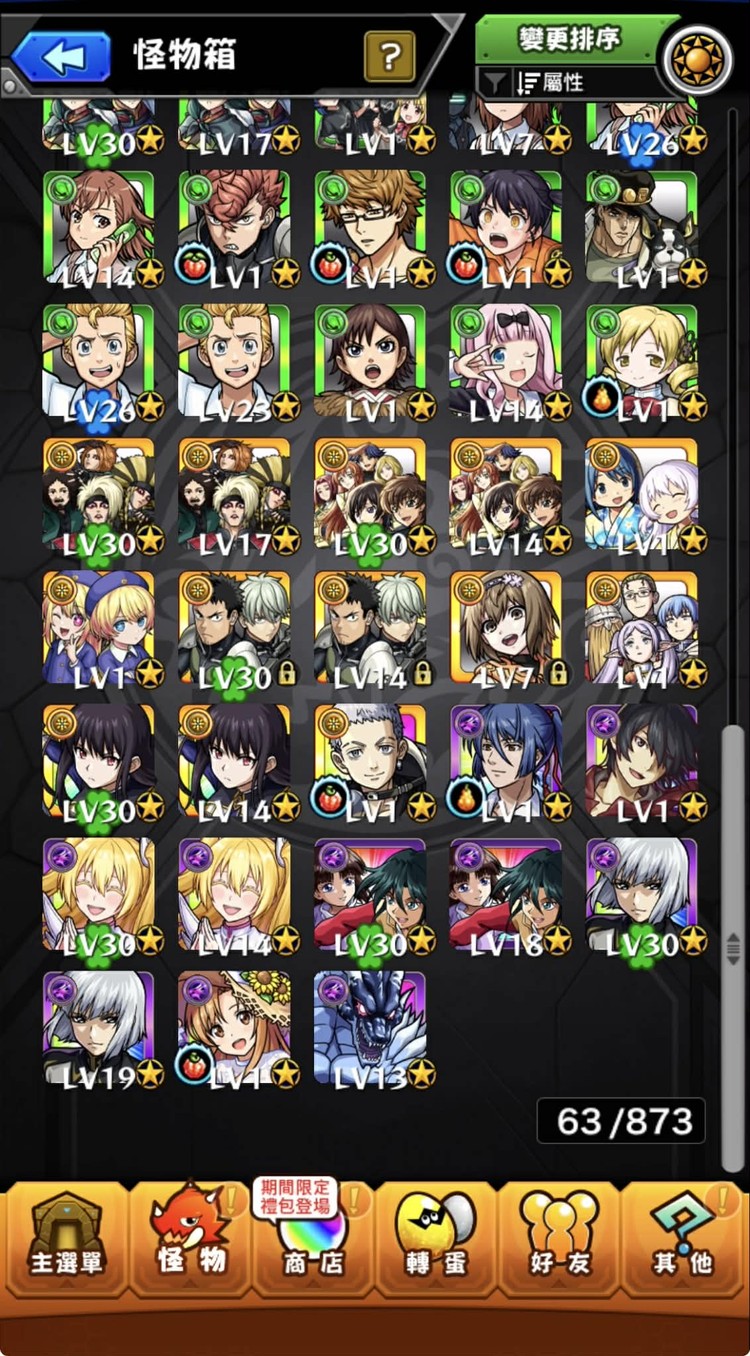Select the brown-haired flower girl LV7
750x1356 pixels.
[x=506, y=628]
